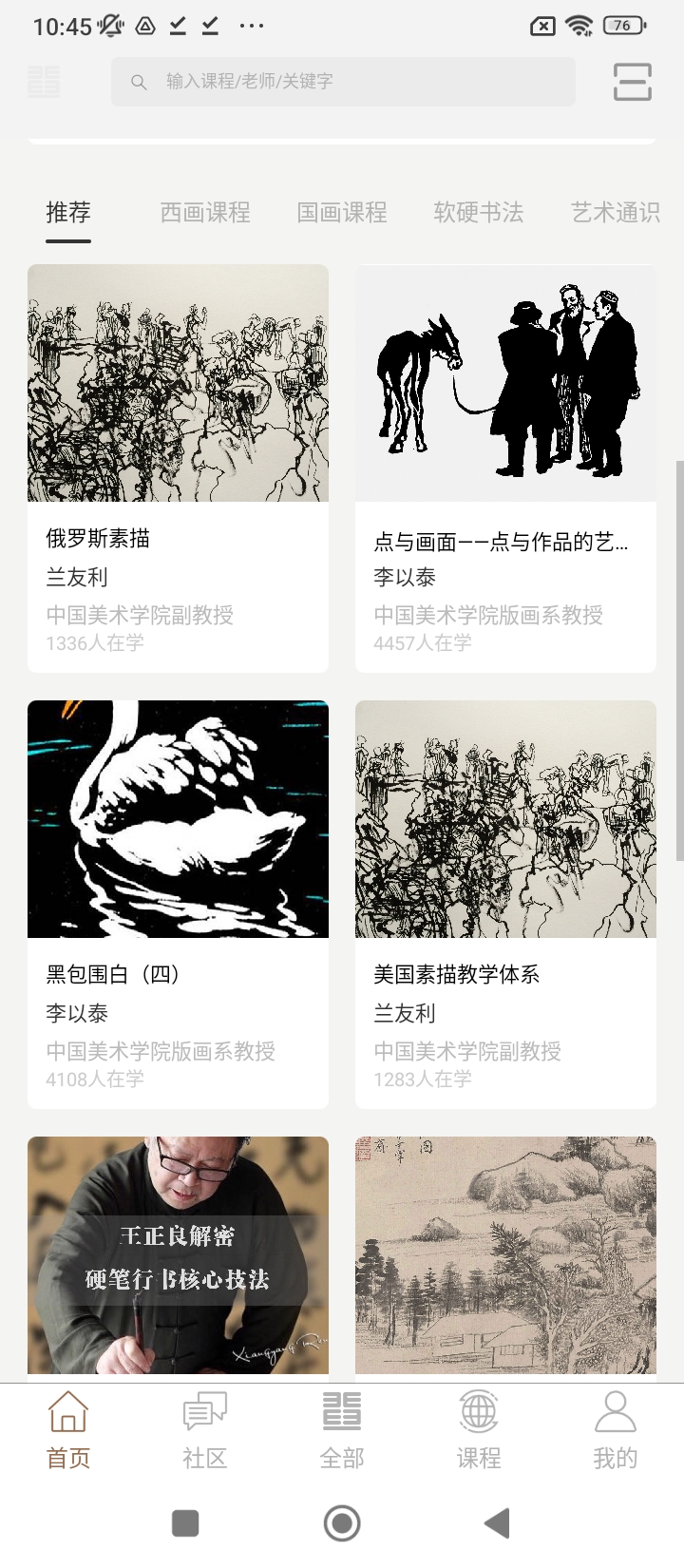Open the scan icon in top bar
This screenshot has width=684, height=1568.
(x=632, y=82)
